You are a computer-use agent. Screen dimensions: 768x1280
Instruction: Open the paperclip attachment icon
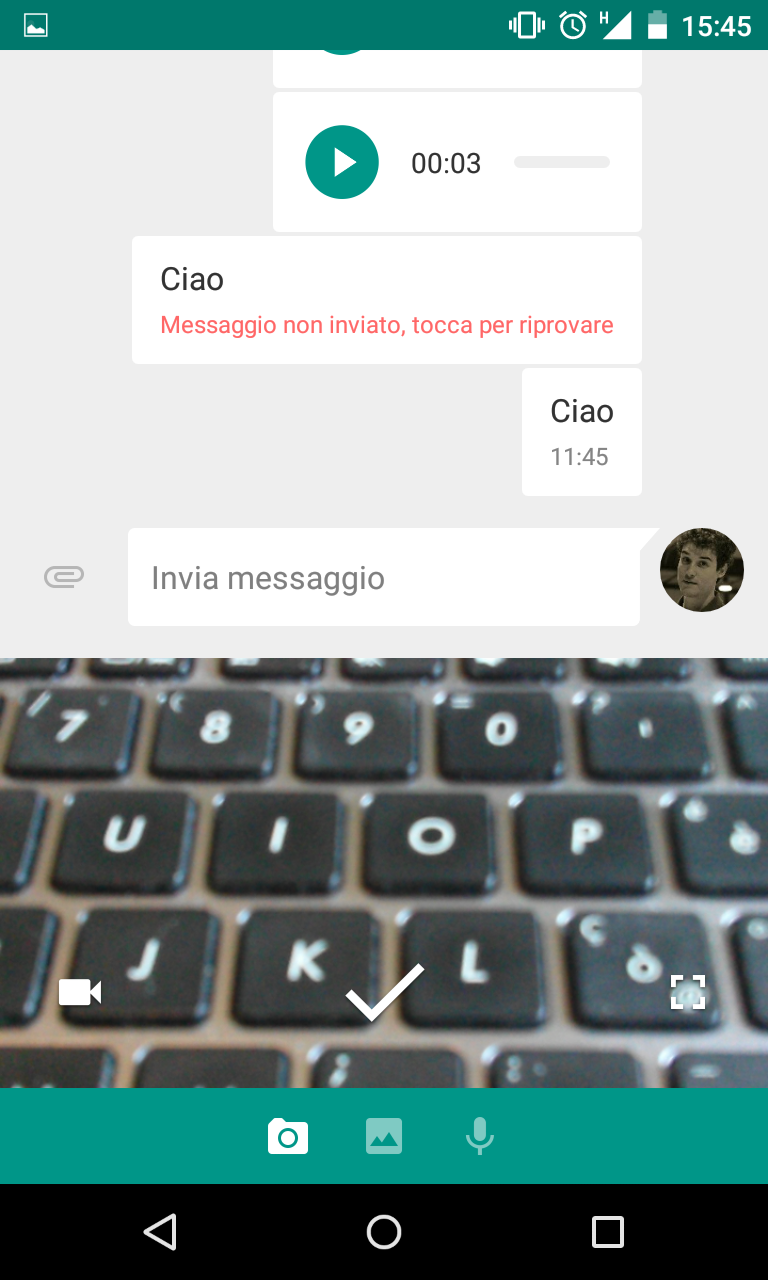[64, 577]
